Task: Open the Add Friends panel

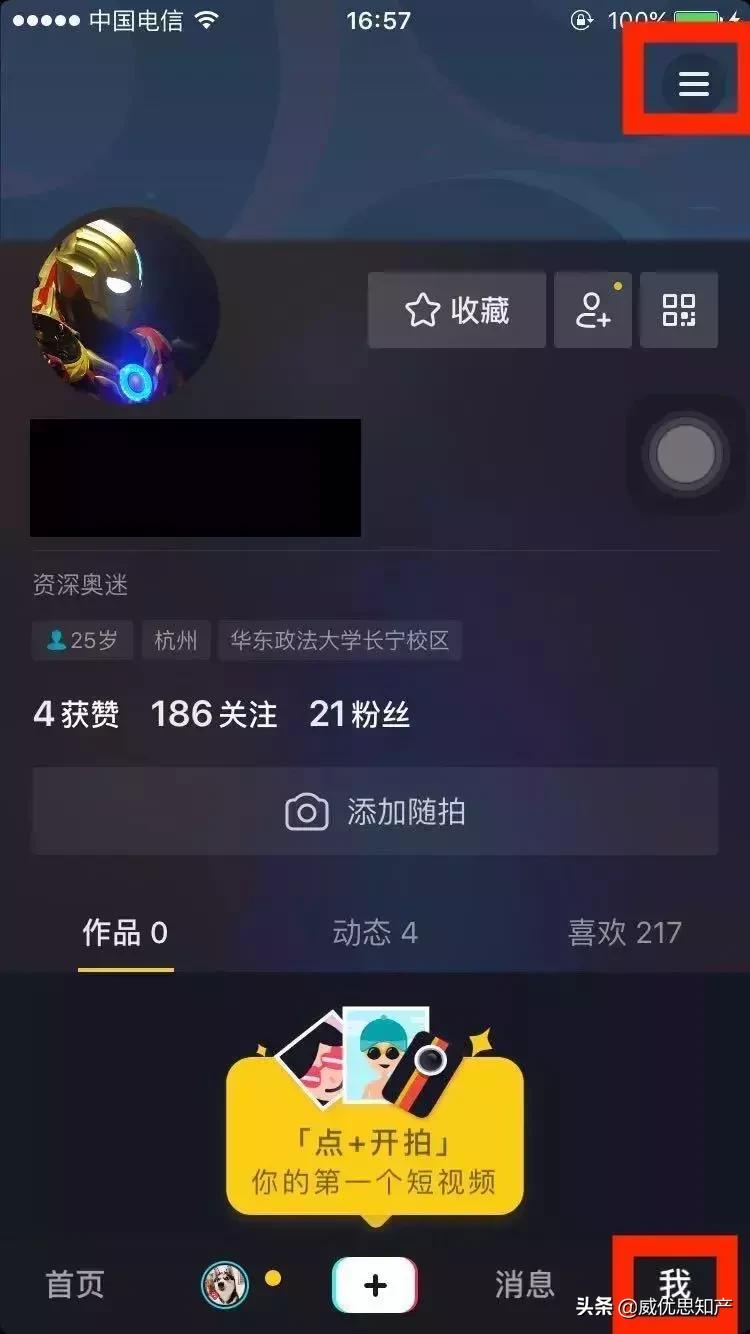Action: 592,310
